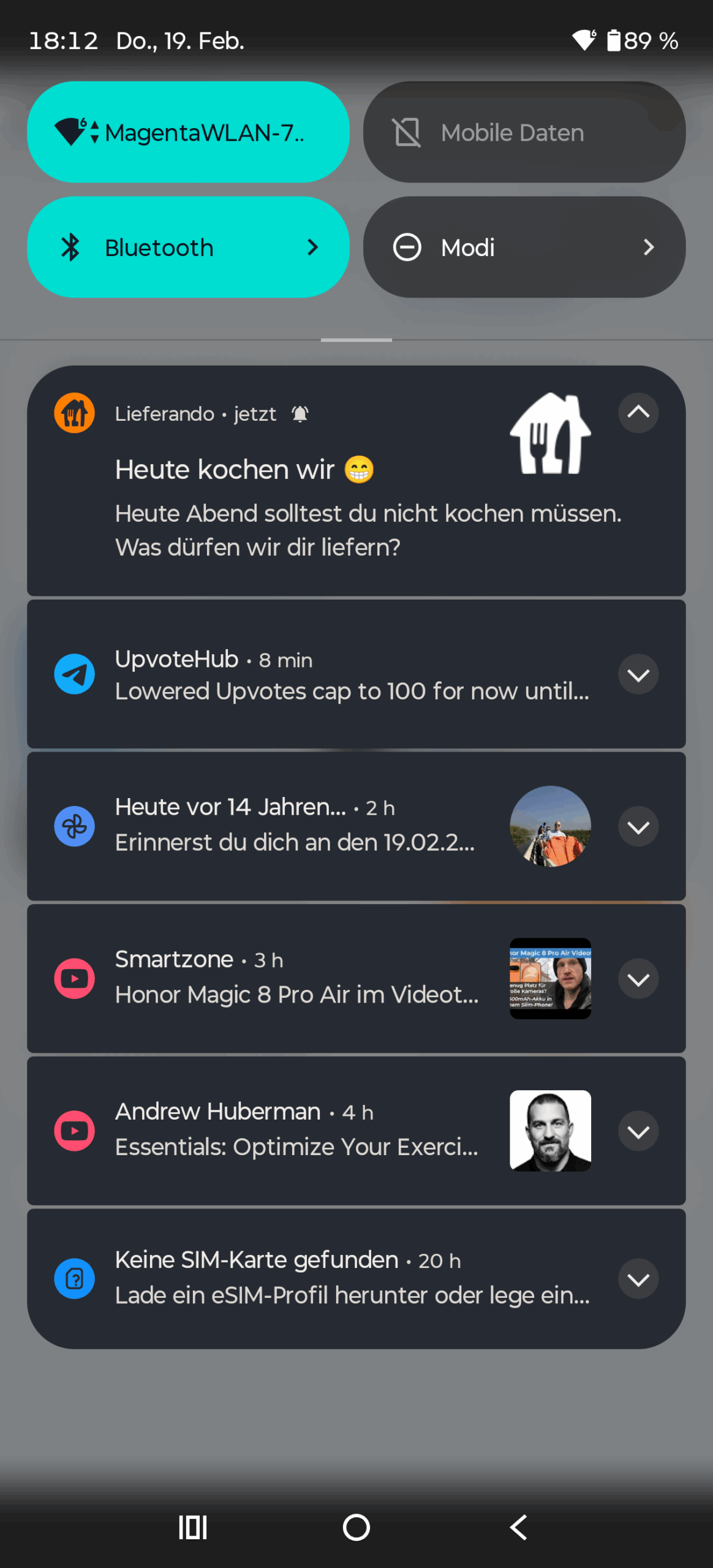
Task: Go to the home screen
Action: pyautogui.click(x=356, y=1528)
